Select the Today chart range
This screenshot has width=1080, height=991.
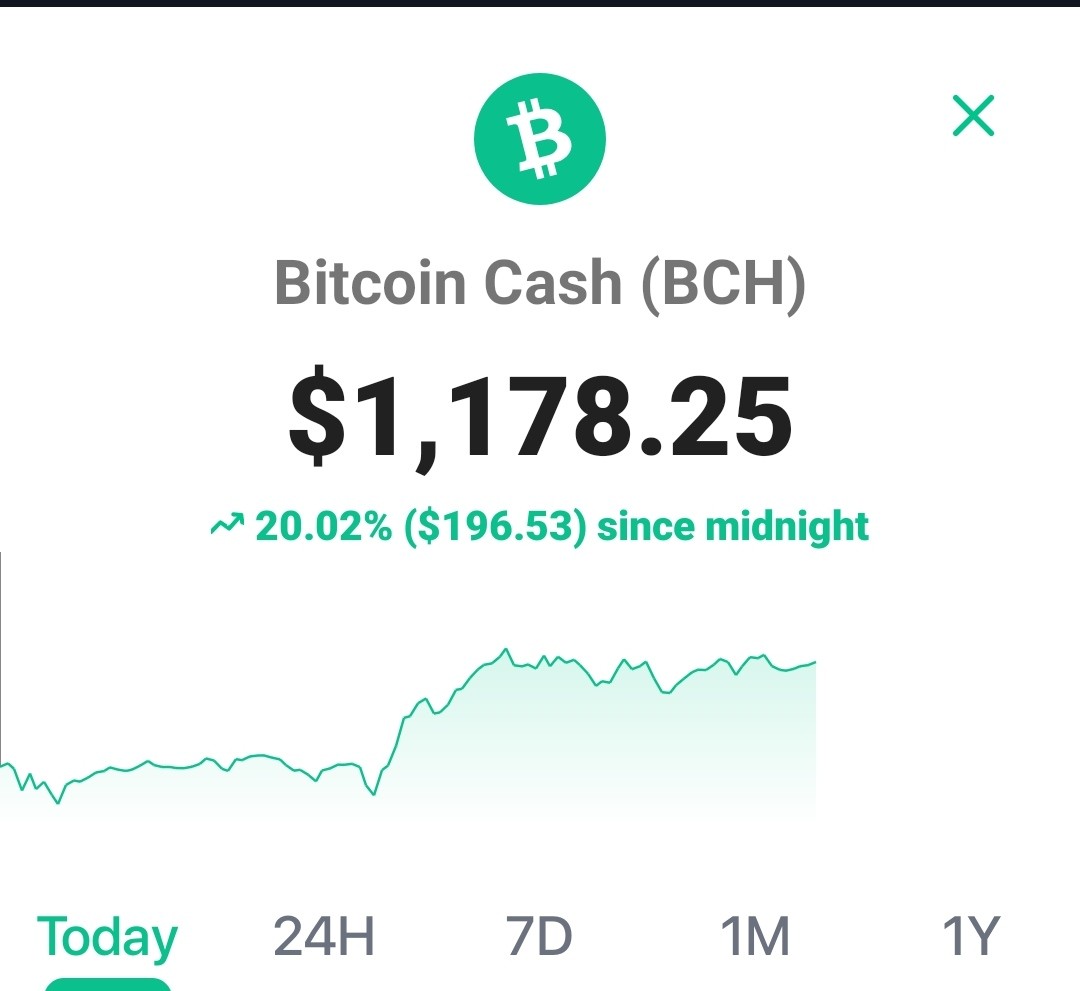[x=107, y=938]
